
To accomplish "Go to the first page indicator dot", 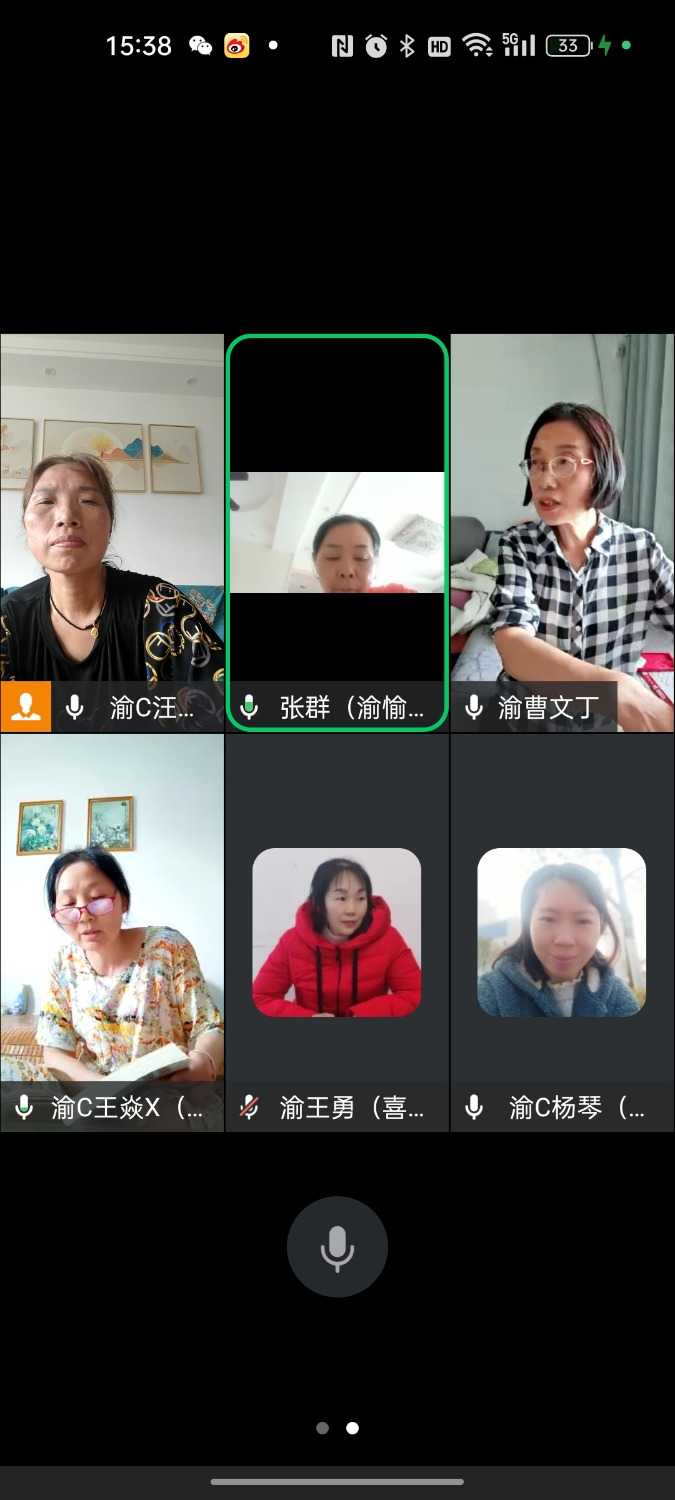I will (x=322, y=1428).
